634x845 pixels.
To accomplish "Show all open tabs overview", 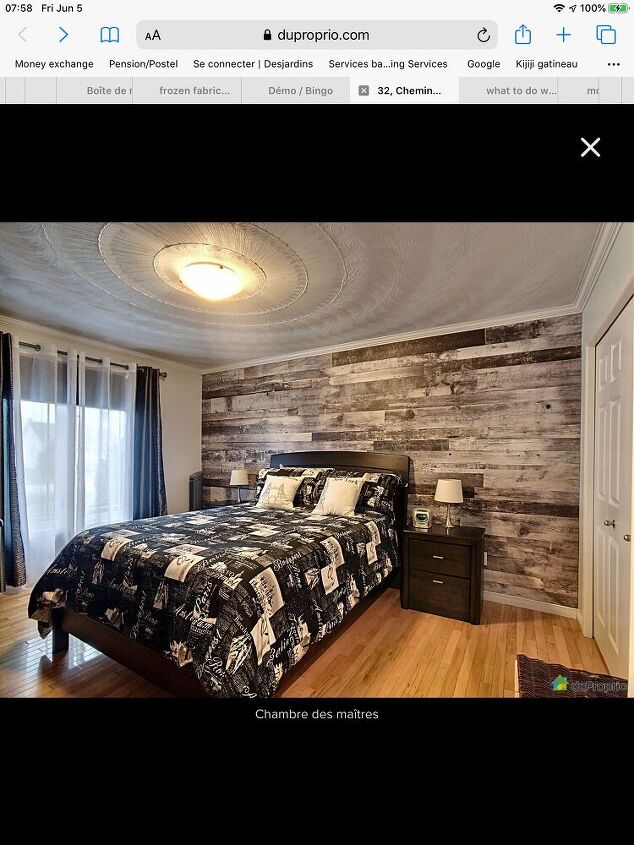I will [605, 35].
